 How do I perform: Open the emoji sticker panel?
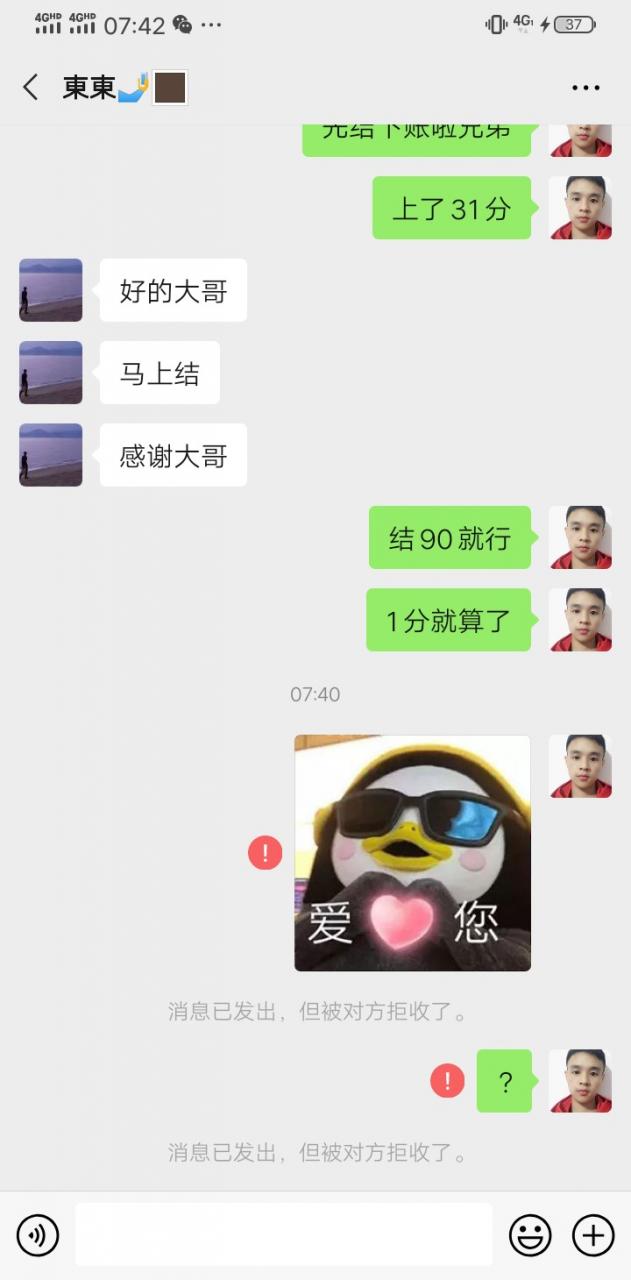530,1236
